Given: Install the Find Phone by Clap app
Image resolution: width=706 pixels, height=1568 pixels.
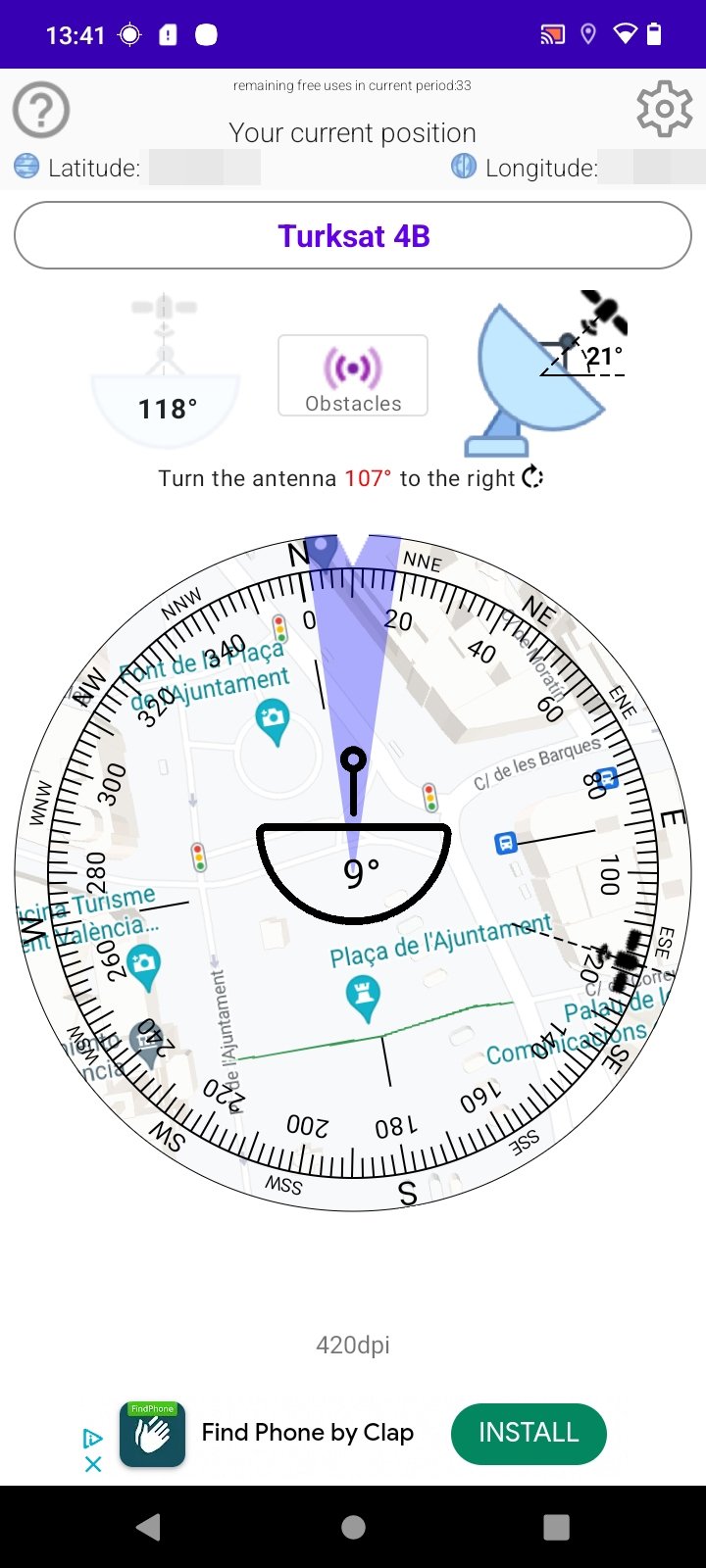Looking at the screenshot, I should click(x=529, y=1433).
